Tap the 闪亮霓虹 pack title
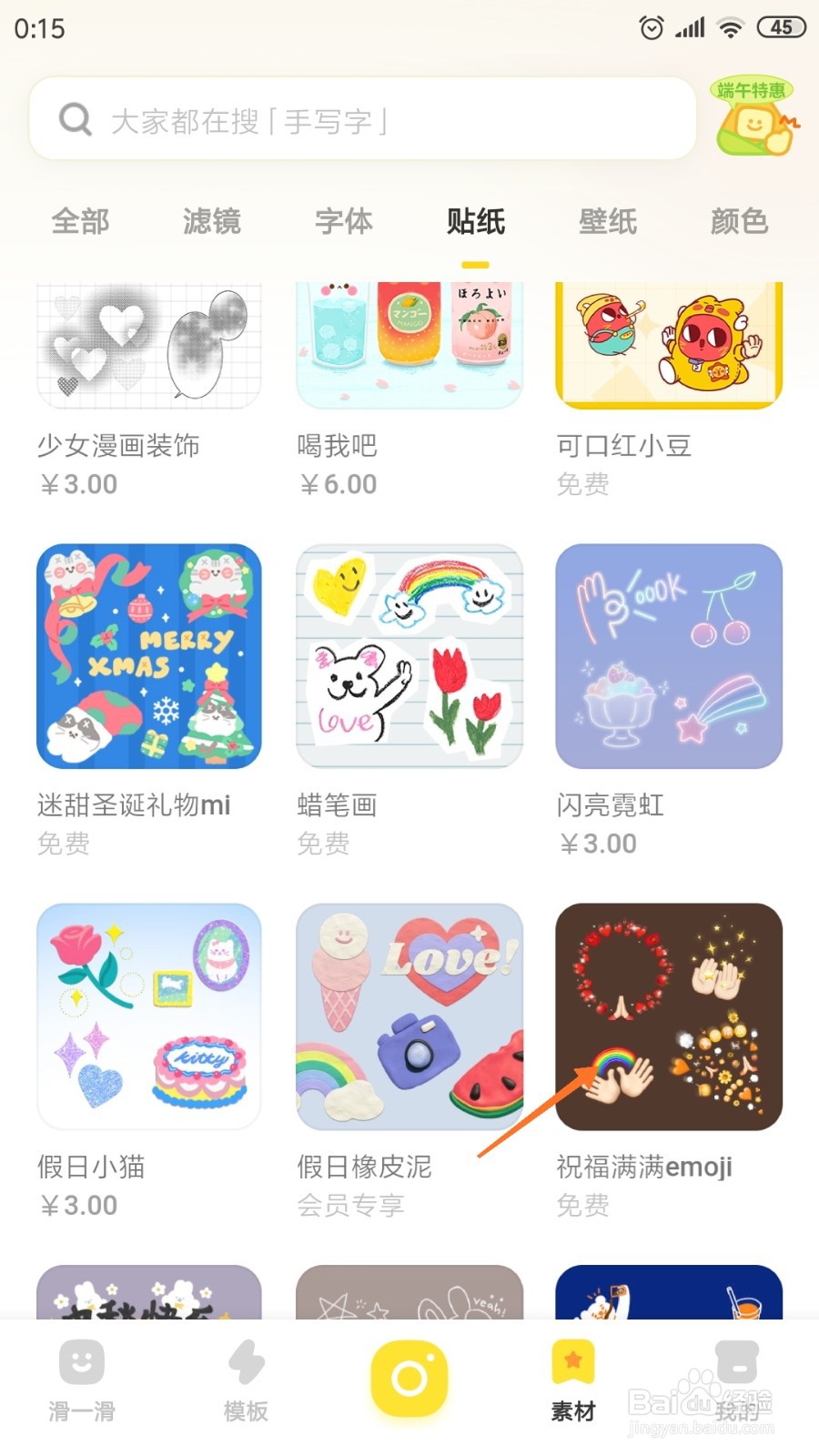Viewport: 819px width, 1456px height. [x=611, y=805]
